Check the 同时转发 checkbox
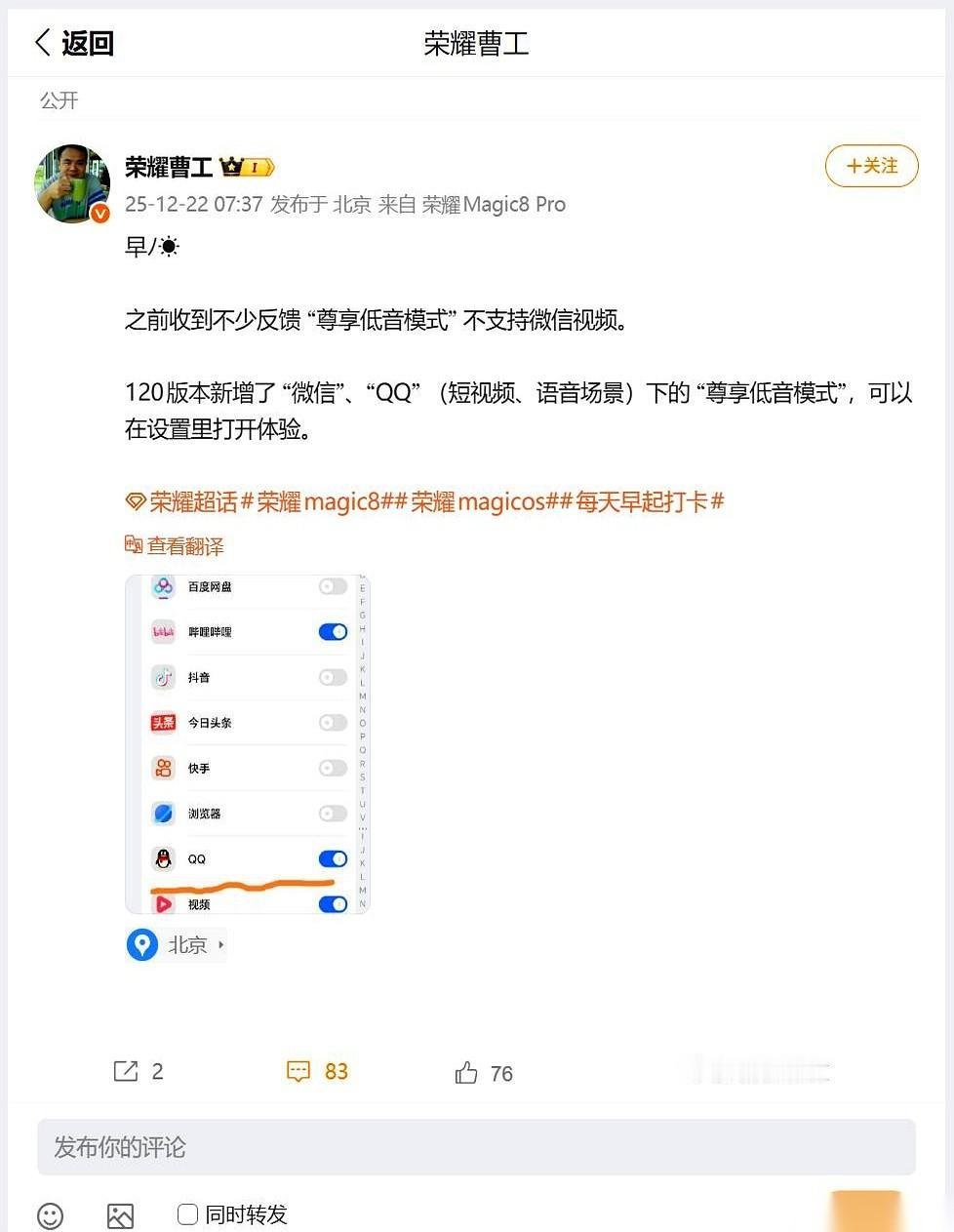 coord(186,1214)
